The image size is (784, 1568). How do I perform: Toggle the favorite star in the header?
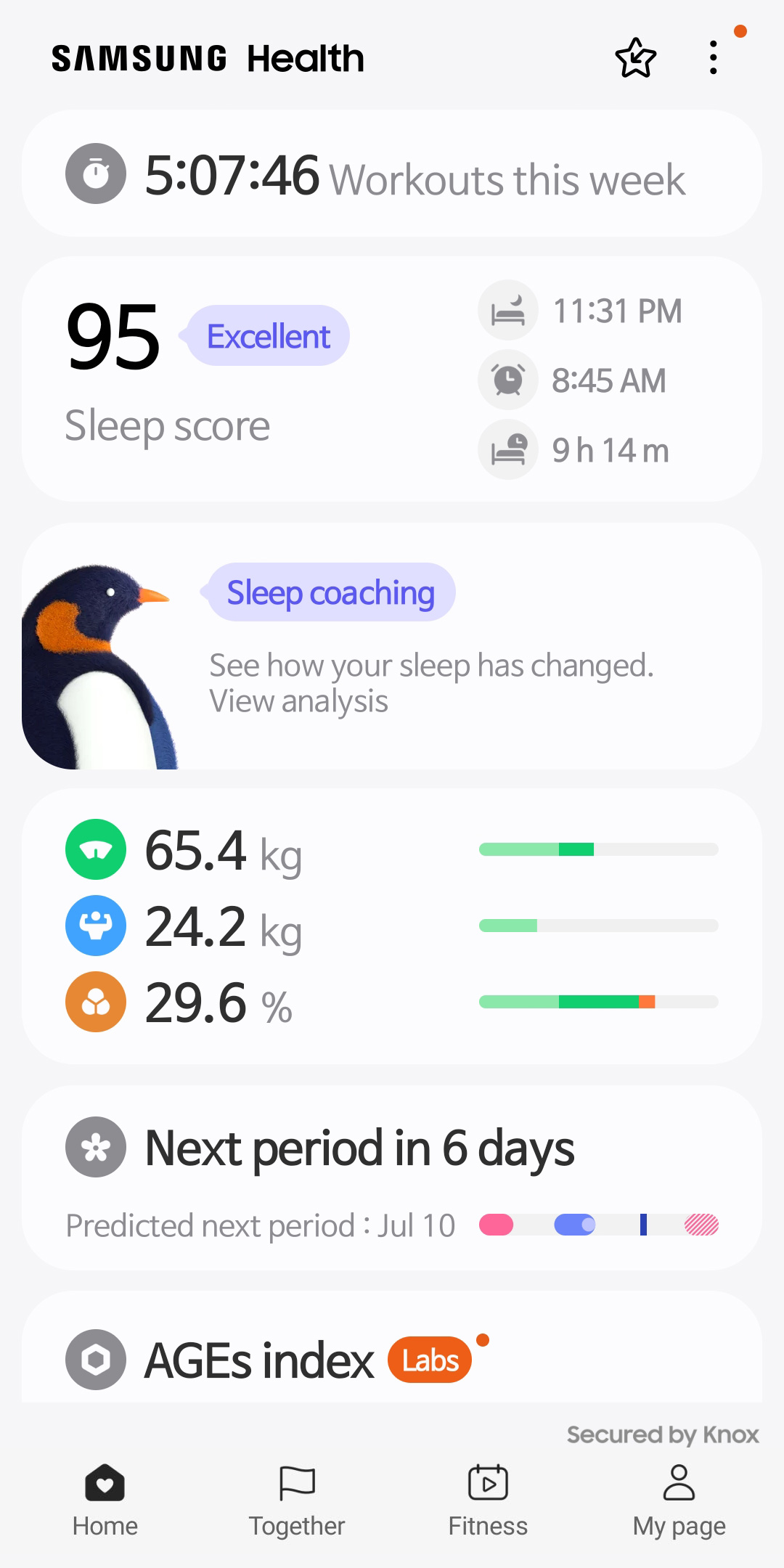[634, 57]
